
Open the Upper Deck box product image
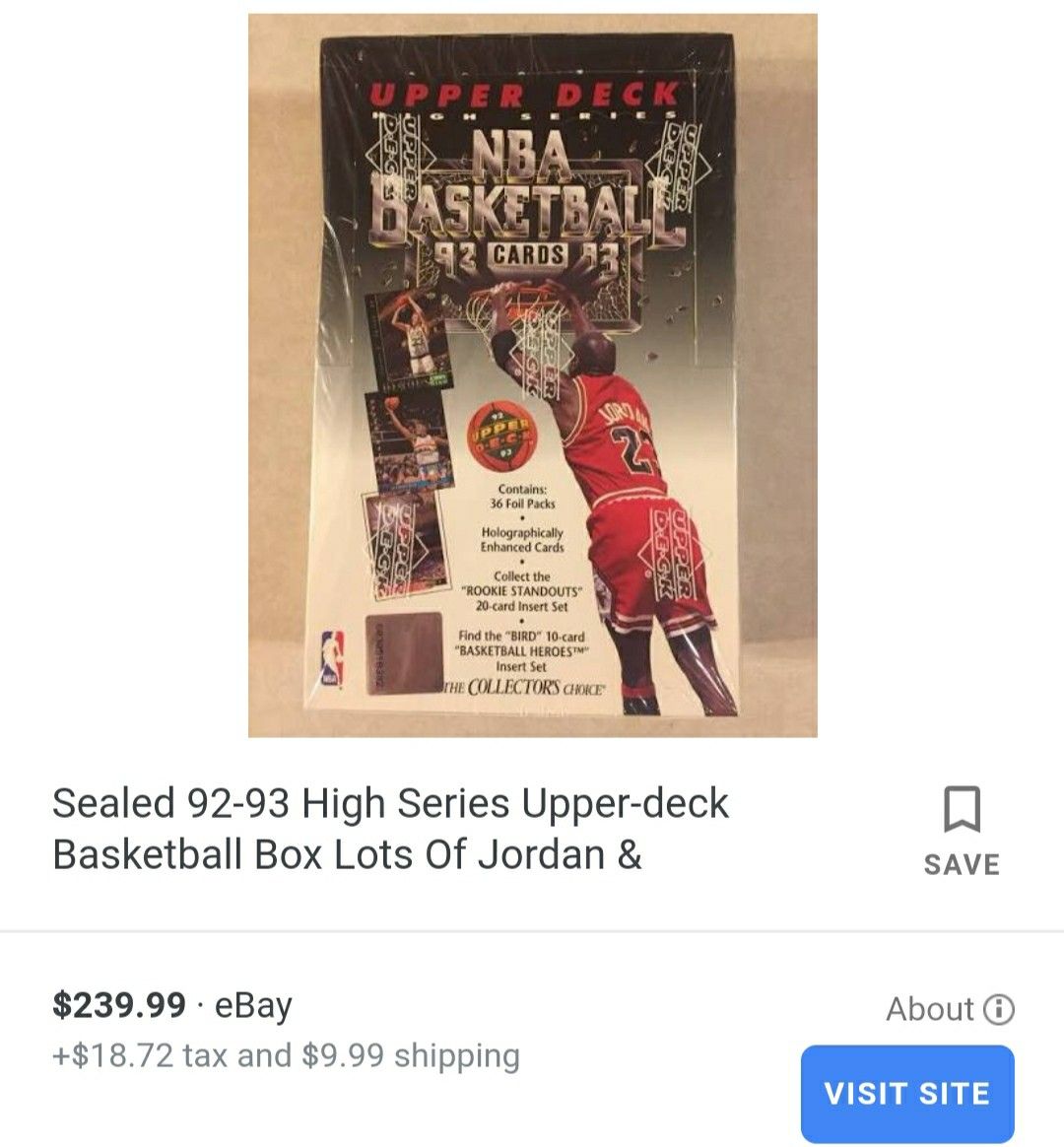pos(532,375)
